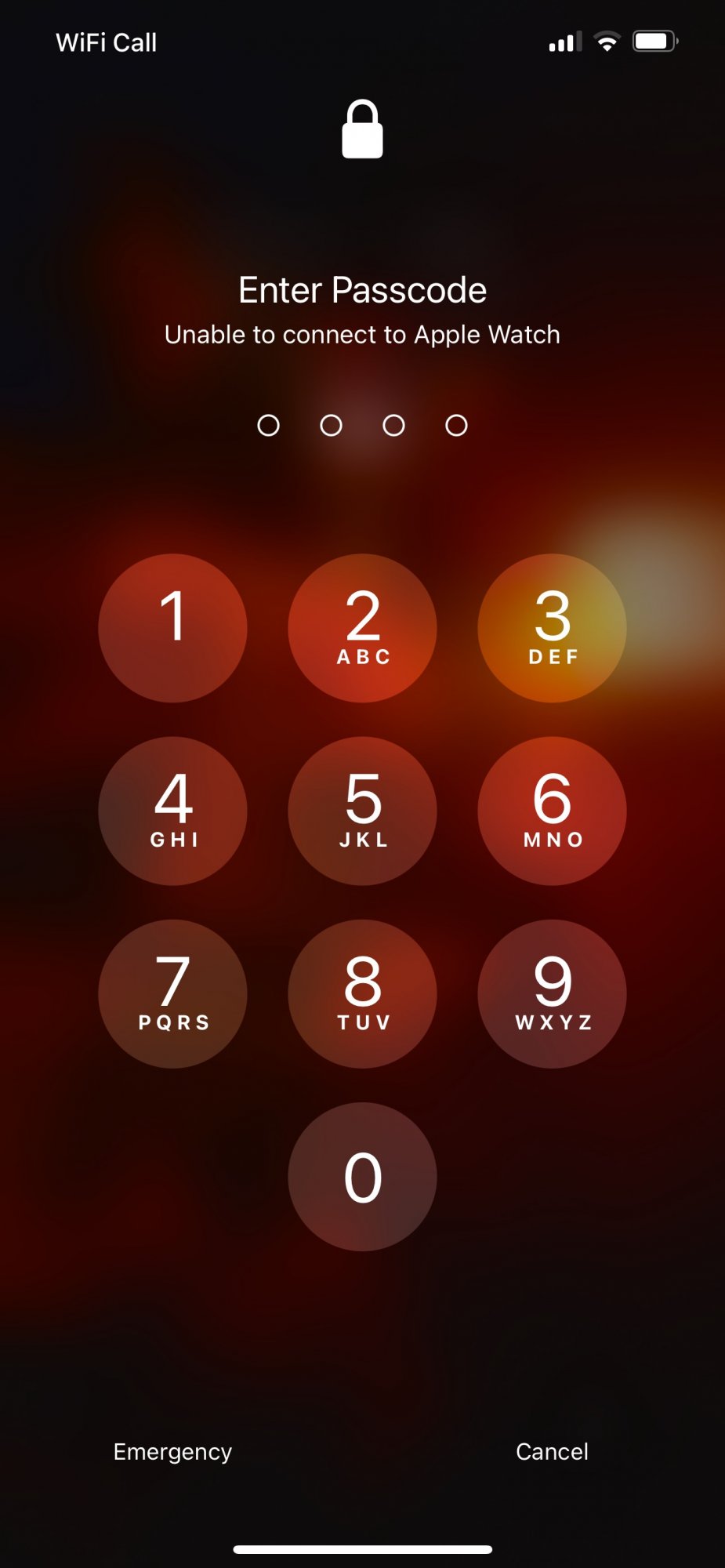Tap the 7 PQRS key
The width and height of the screenshot is (725, 1568).
[172, 993]
